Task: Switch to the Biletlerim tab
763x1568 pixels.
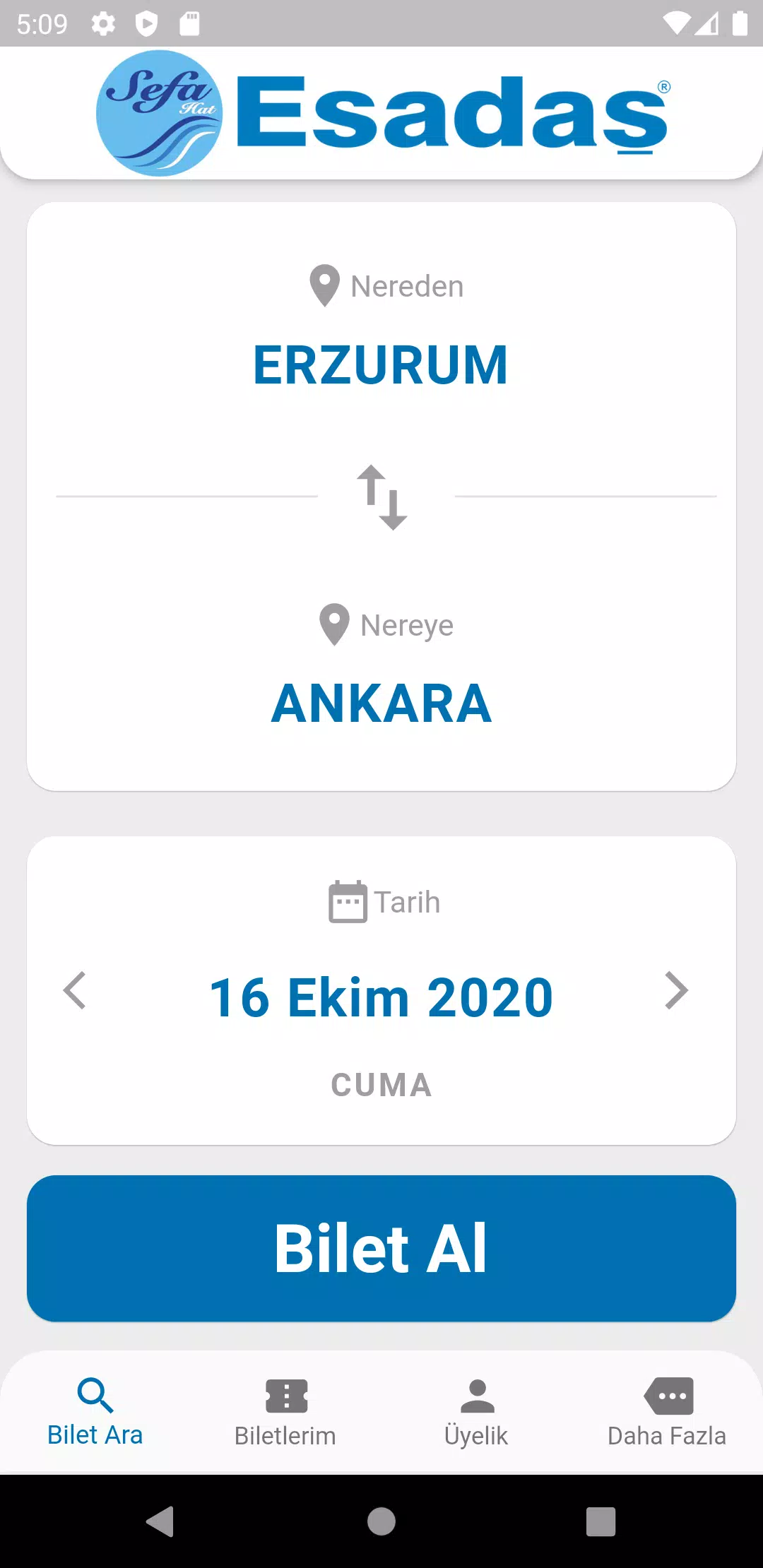Action: pos(285,1434)
